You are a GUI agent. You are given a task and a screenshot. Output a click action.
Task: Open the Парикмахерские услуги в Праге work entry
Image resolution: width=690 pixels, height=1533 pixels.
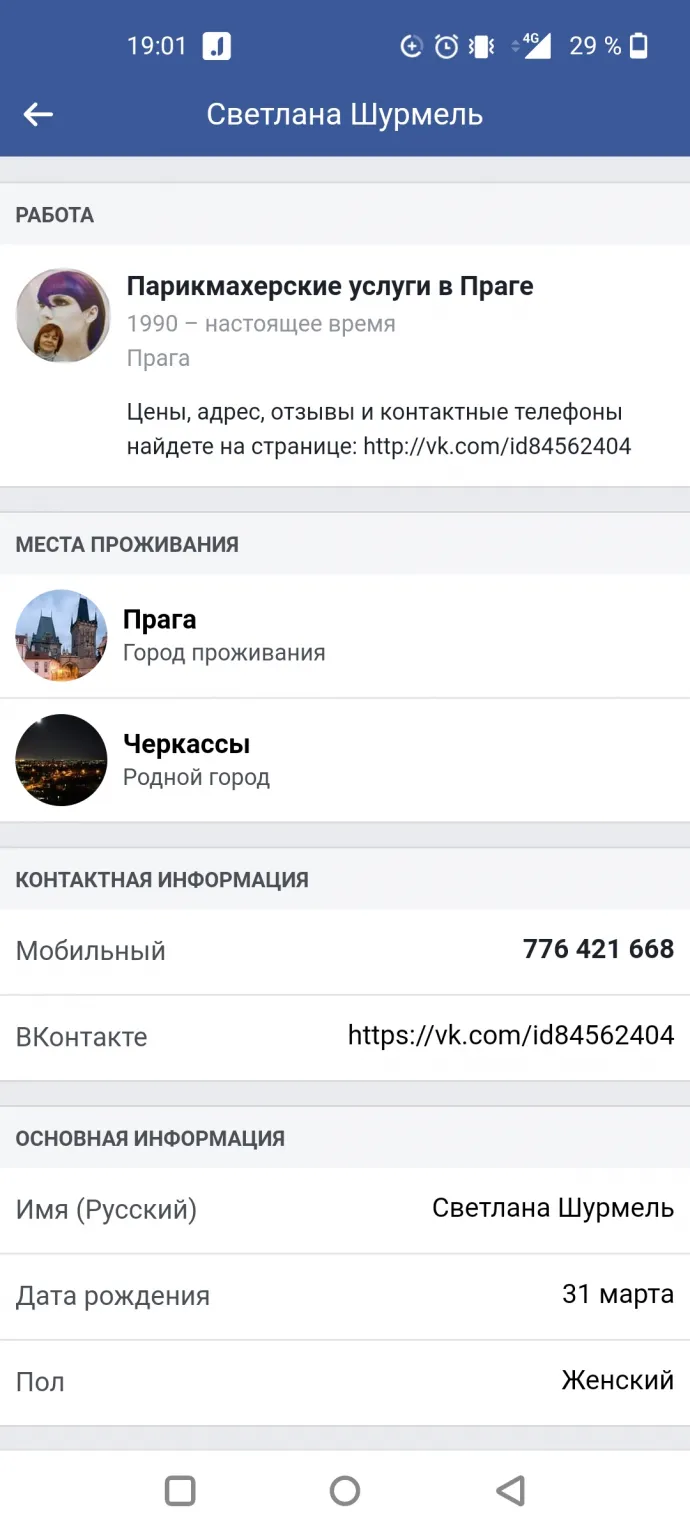345,366
